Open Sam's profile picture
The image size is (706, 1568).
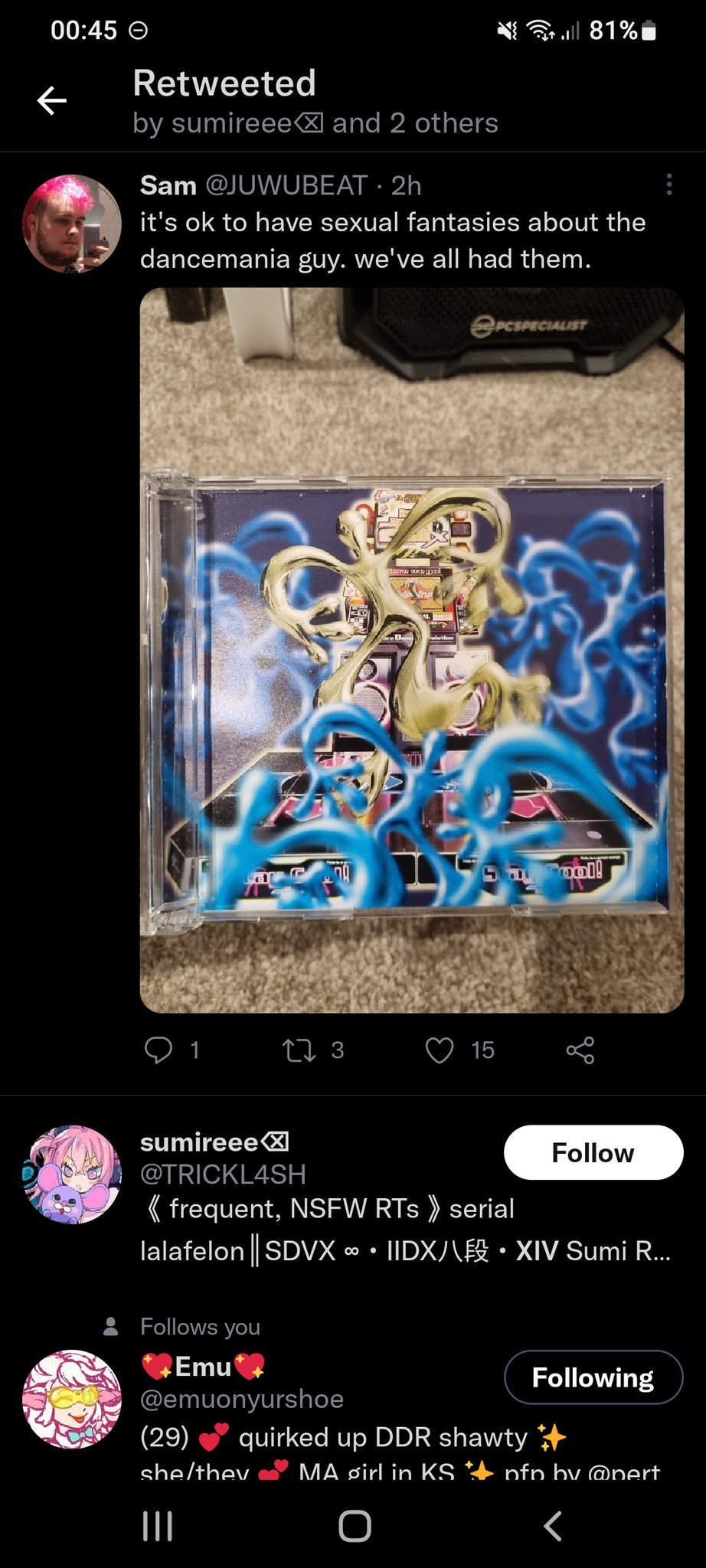(71, 224)
